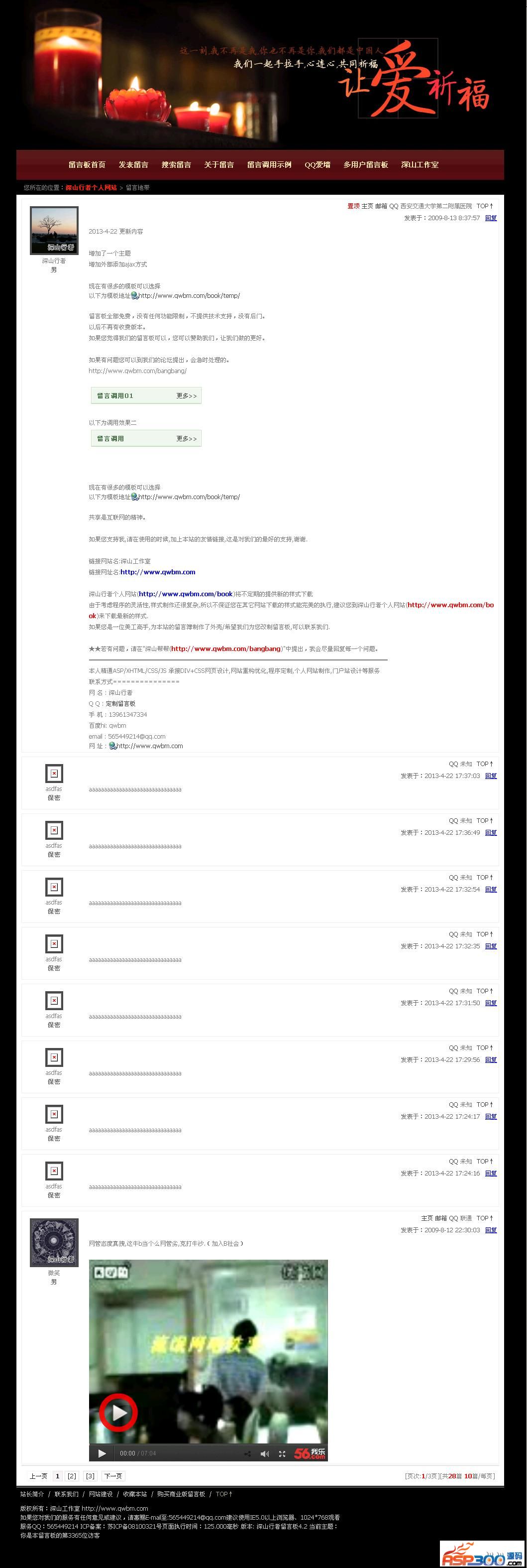Tap the 深山行者个人网站 breadcrumb link
Screen dimensions: 527x1568
(91, 187)
